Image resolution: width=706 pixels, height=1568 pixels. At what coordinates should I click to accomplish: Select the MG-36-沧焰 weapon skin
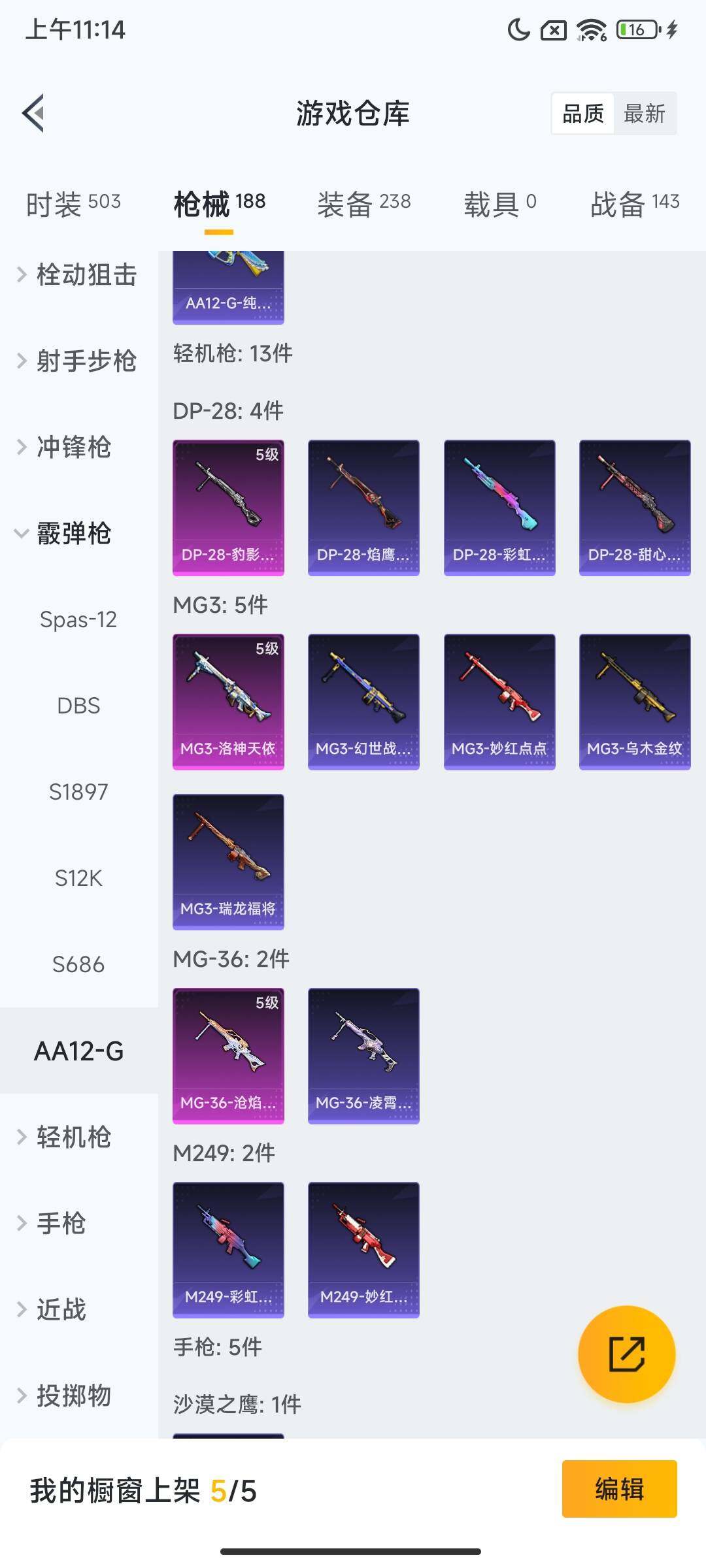click(x=228, y=1053)
